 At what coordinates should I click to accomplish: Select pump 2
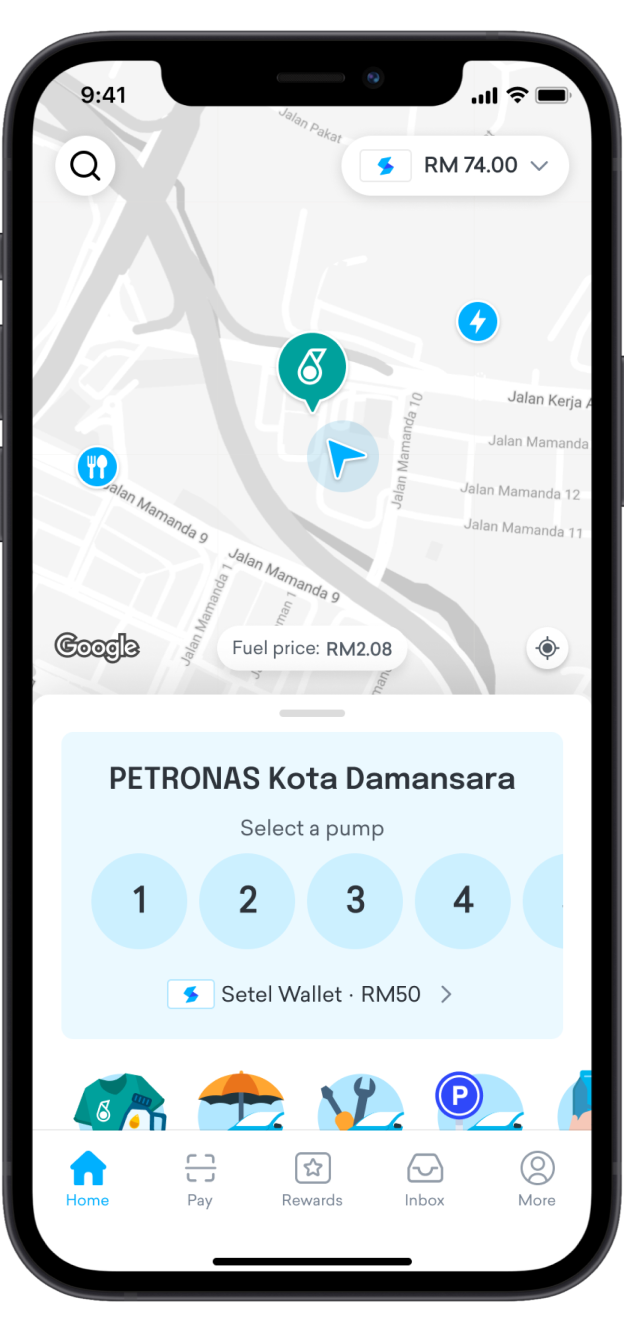(247, 901)
